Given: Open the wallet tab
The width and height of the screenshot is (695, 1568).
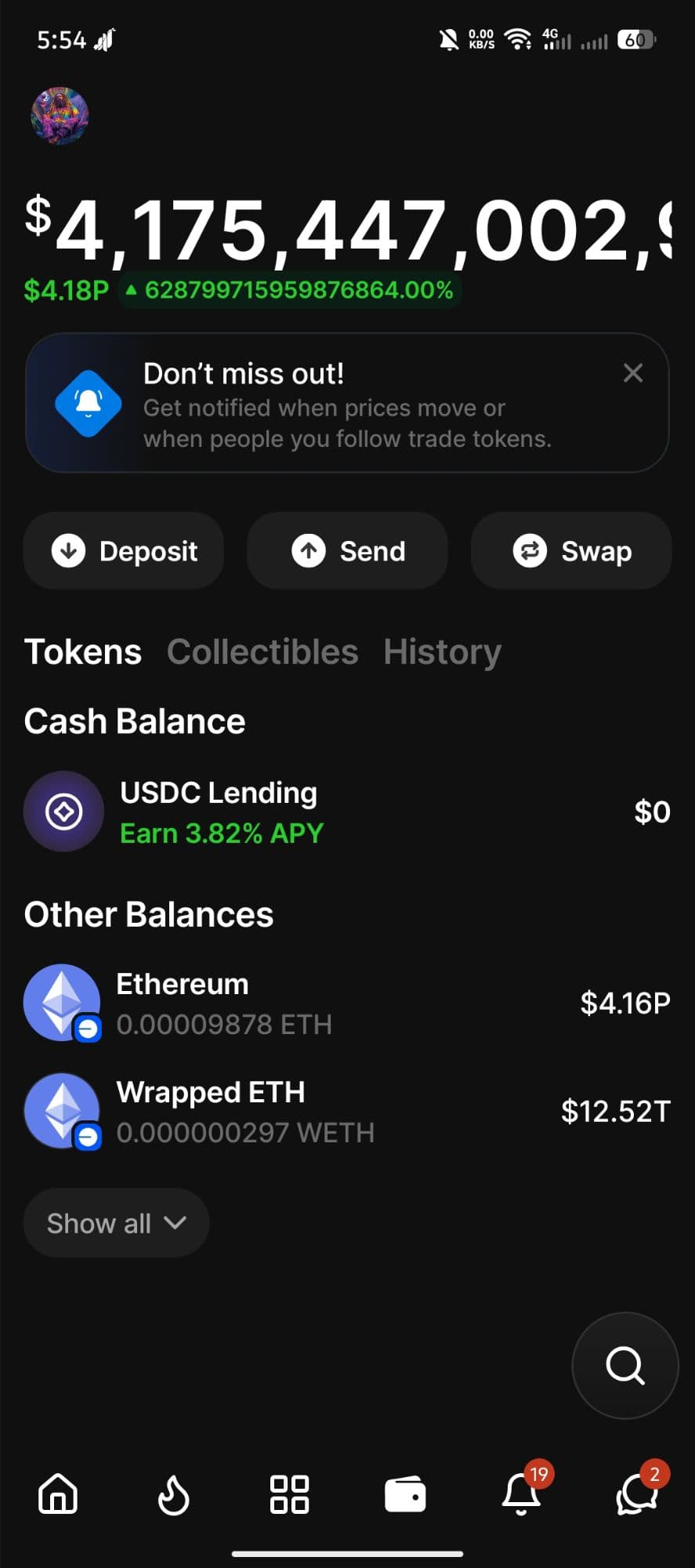Looking at the screenshot, I should 405,1494.
